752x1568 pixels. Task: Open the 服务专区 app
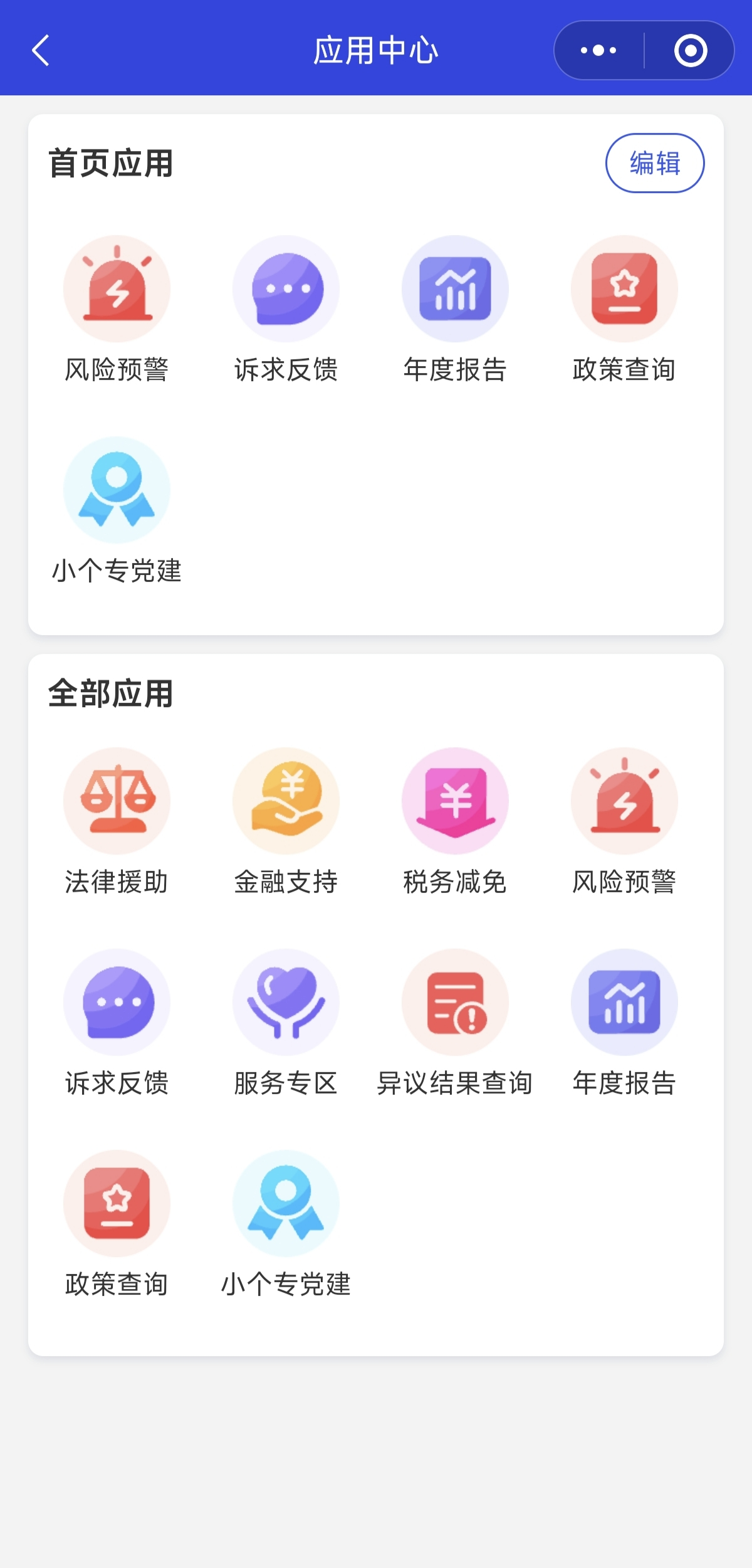286,1023
